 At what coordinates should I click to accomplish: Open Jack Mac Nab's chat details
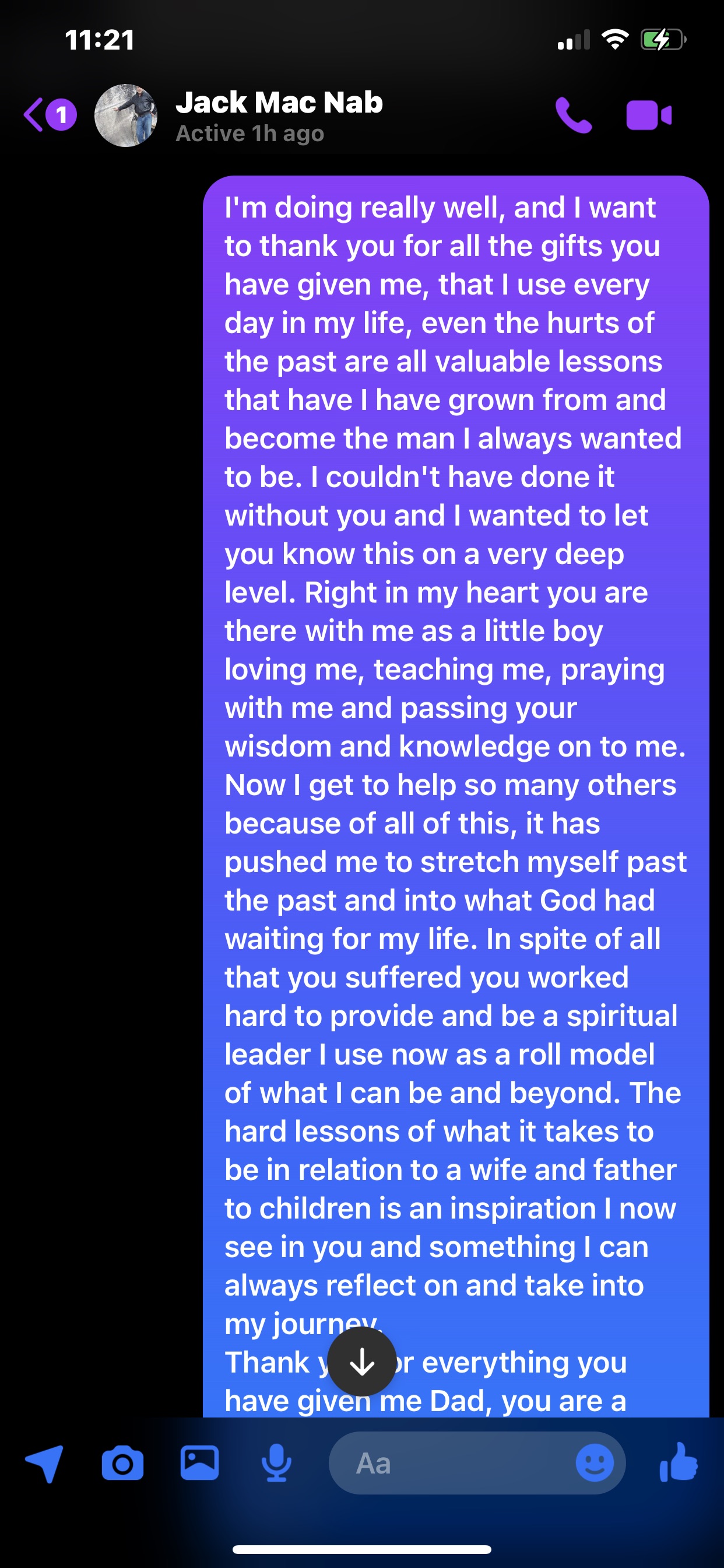pos(279,114)
